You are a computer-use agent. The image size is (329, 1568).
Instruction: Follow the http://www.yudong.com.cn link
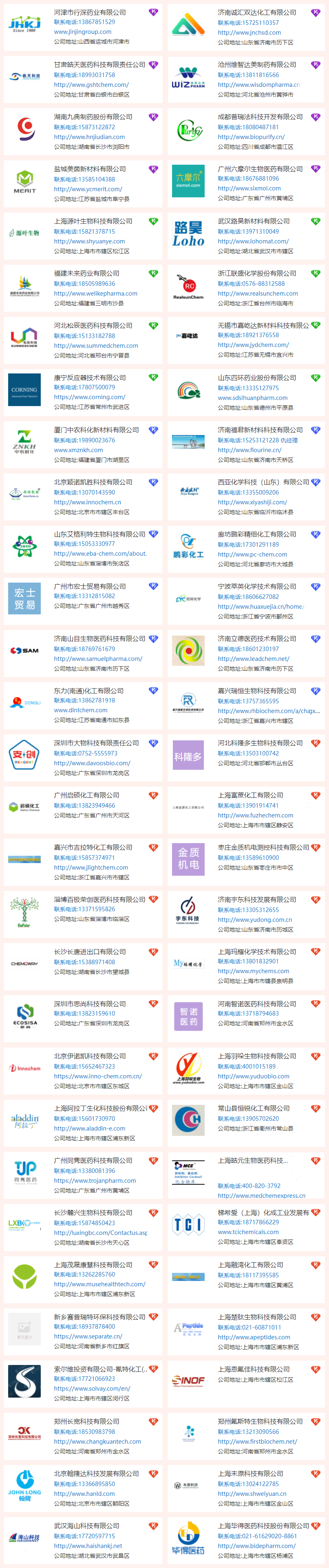point(255,920)
